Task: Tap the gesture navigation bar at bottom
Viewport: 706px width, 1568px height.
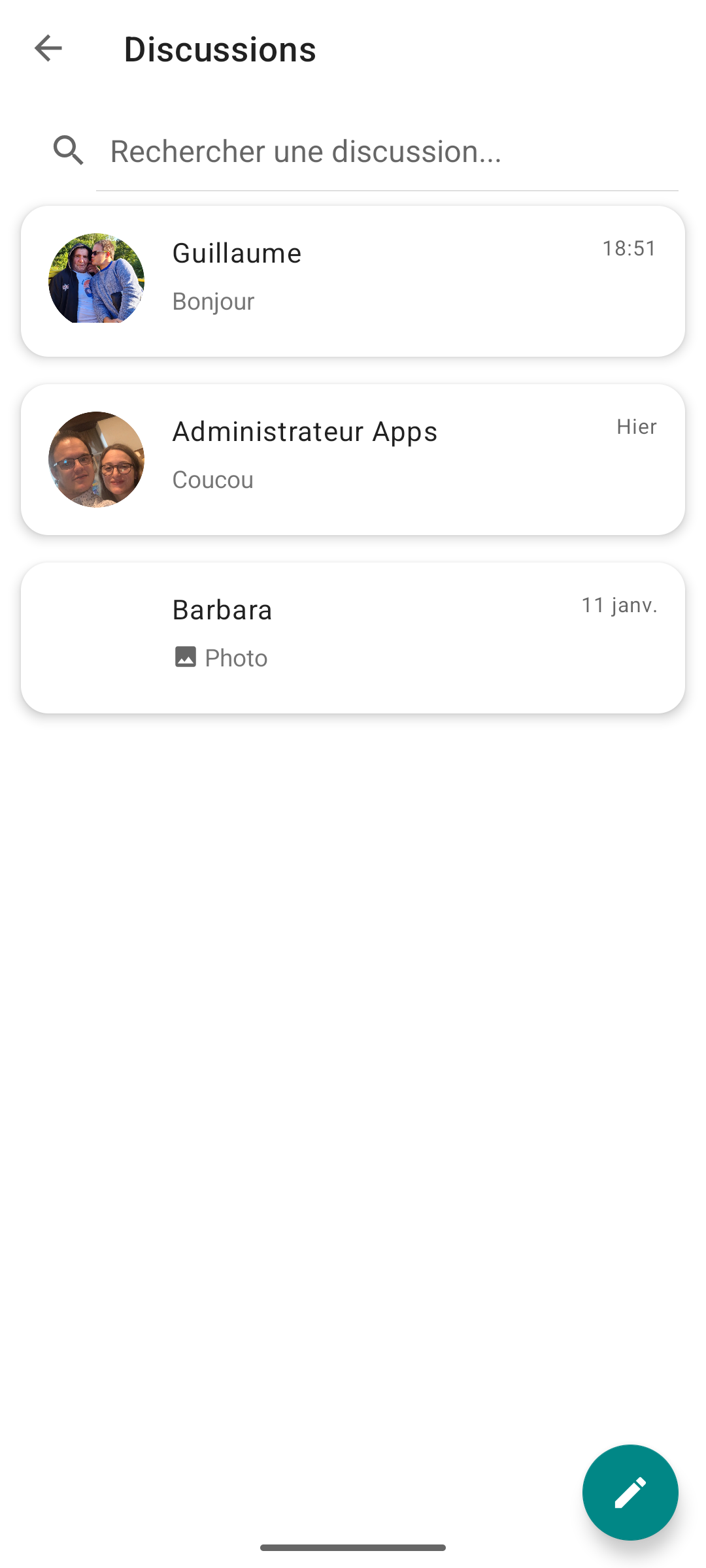Action: (353, 1546)
